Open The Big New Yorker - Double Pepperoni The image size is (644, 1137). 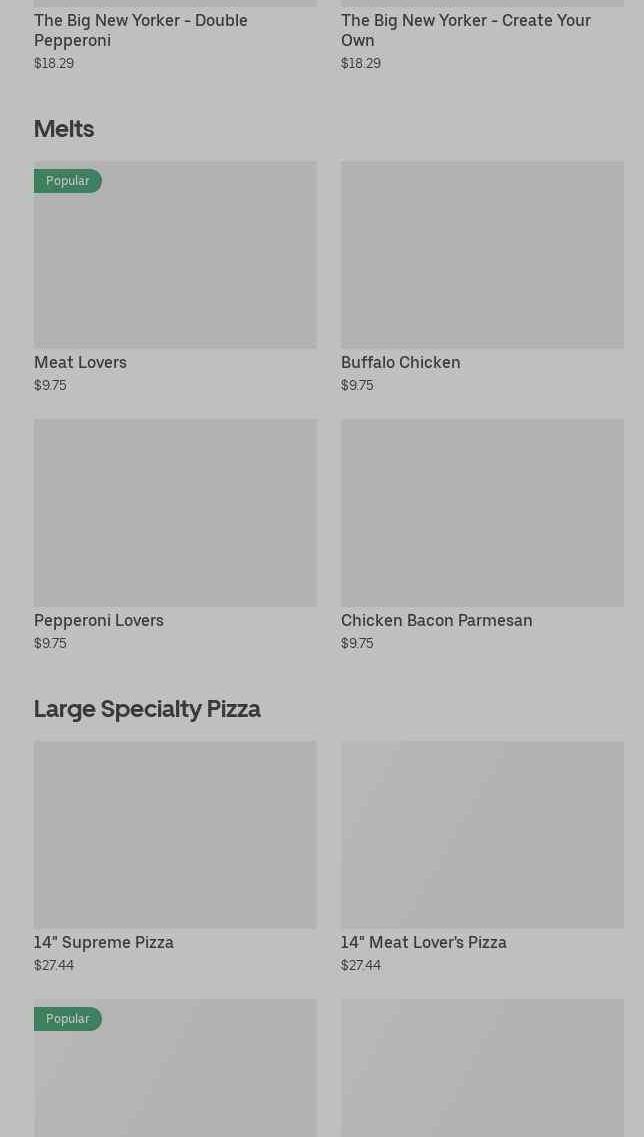click(x=141, y=30)
